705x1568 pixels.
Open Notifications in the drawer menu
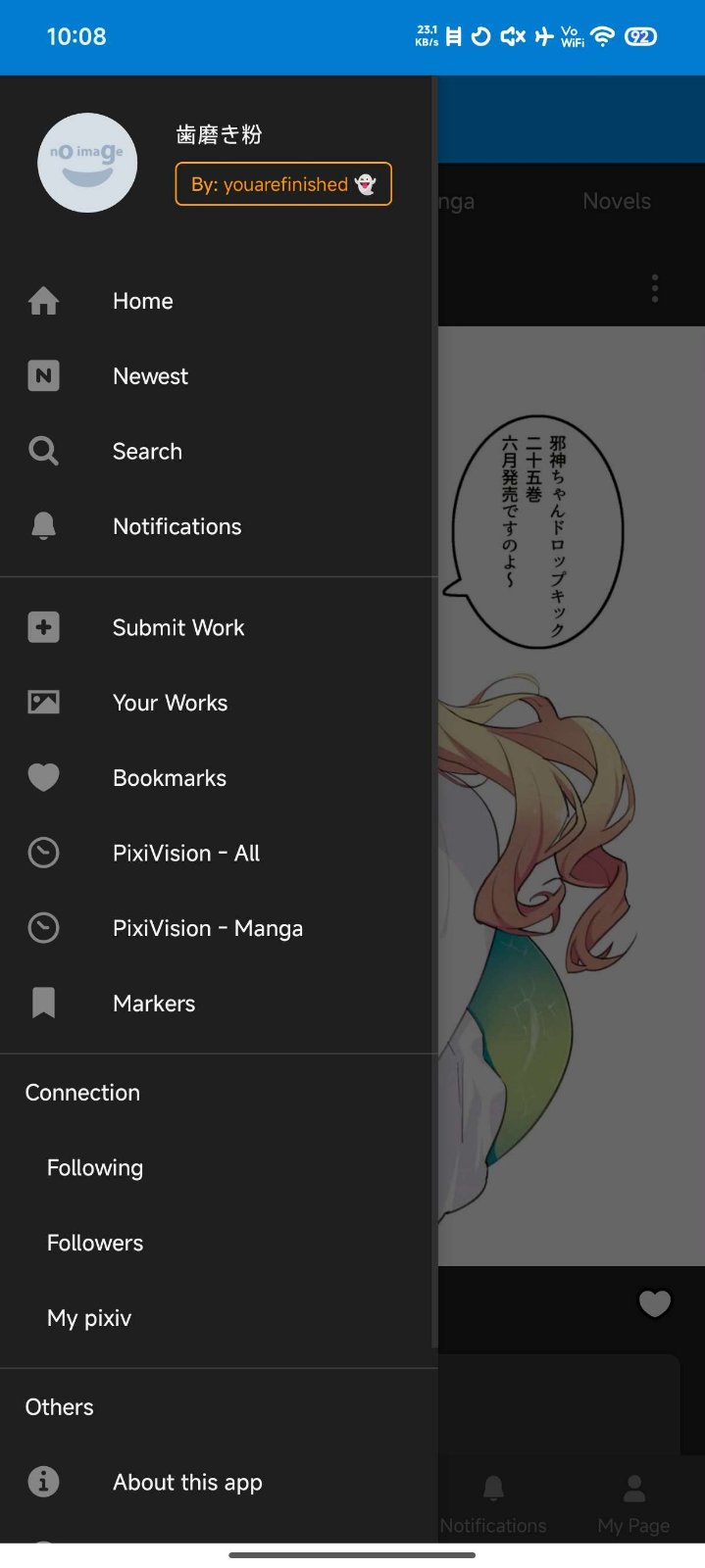[x=176, y=527]
